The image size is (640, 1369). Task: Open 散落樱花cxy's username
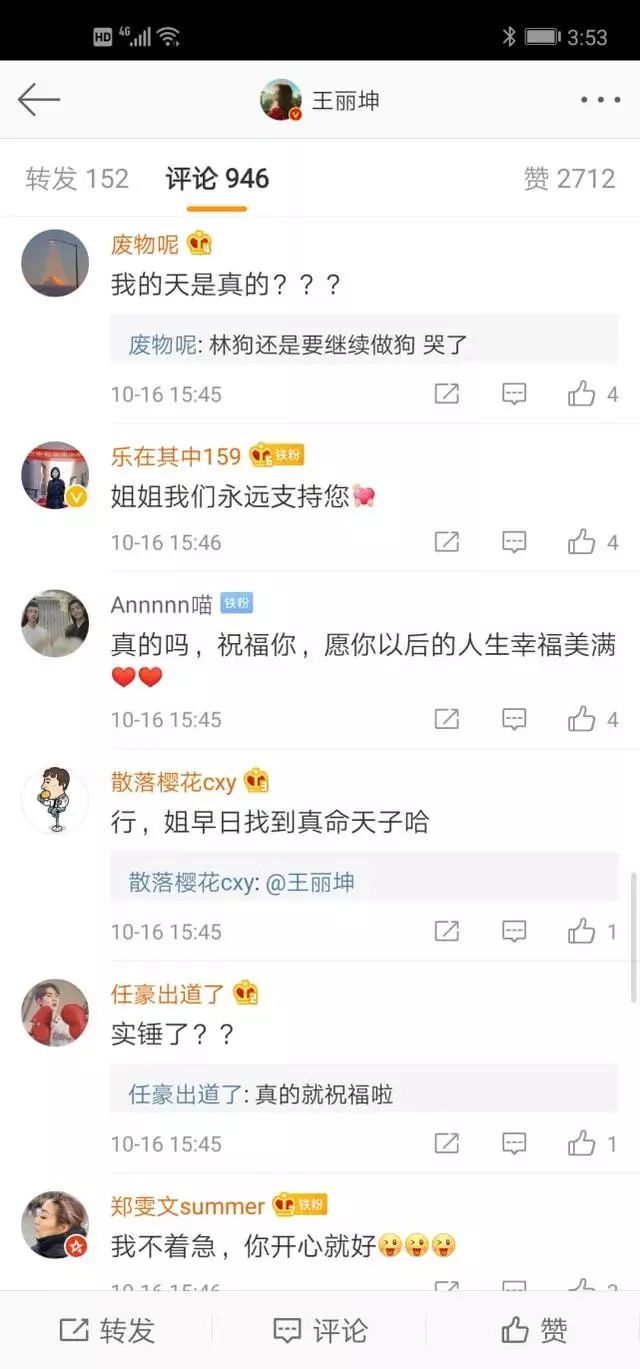[x=173, y=781]
